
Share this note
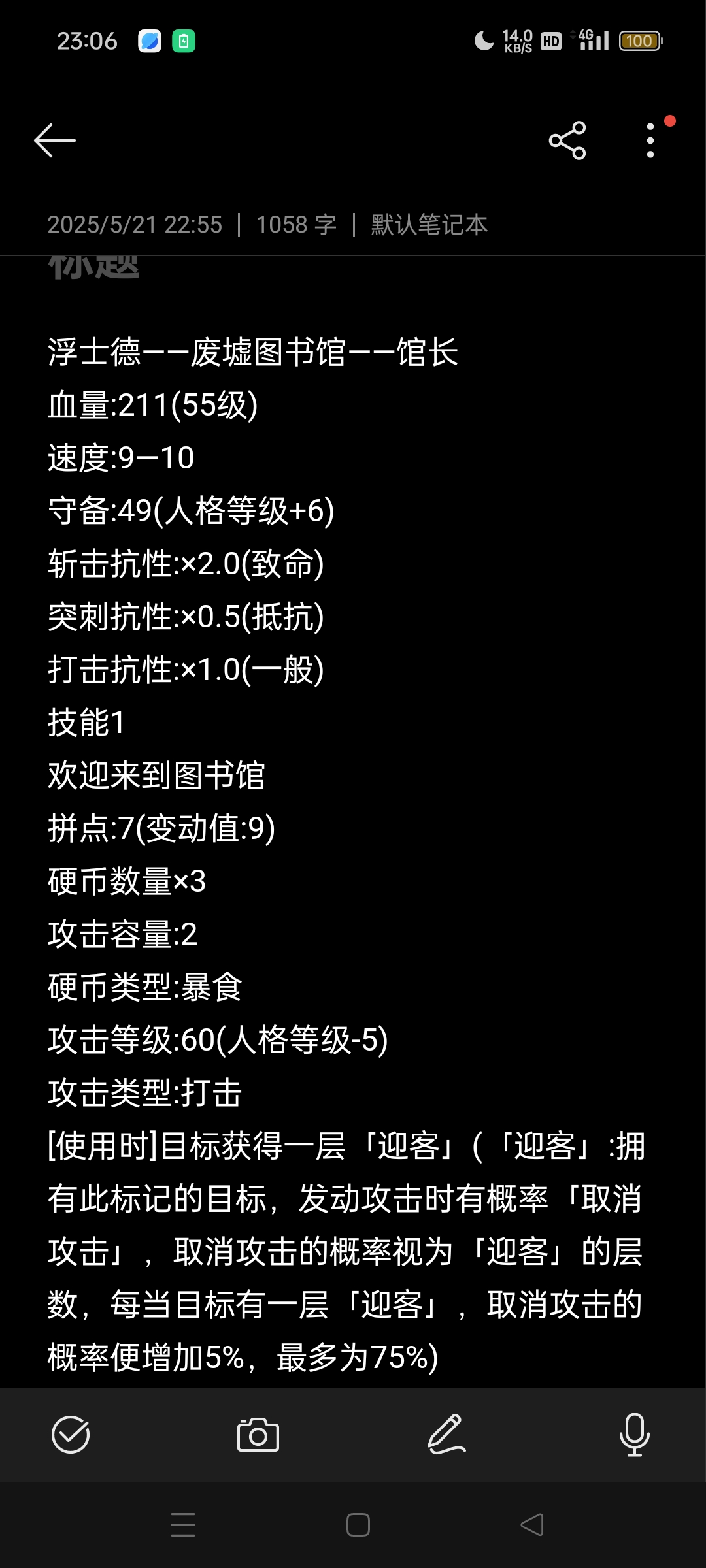tap(567, 140)
